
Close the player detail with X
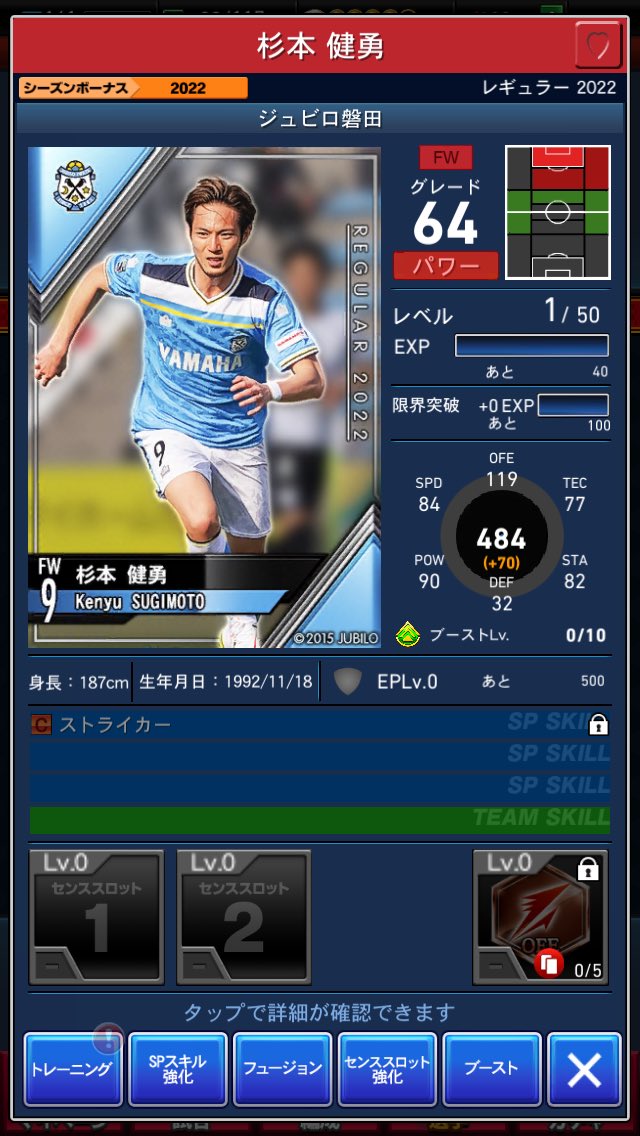pos(584,1068)
